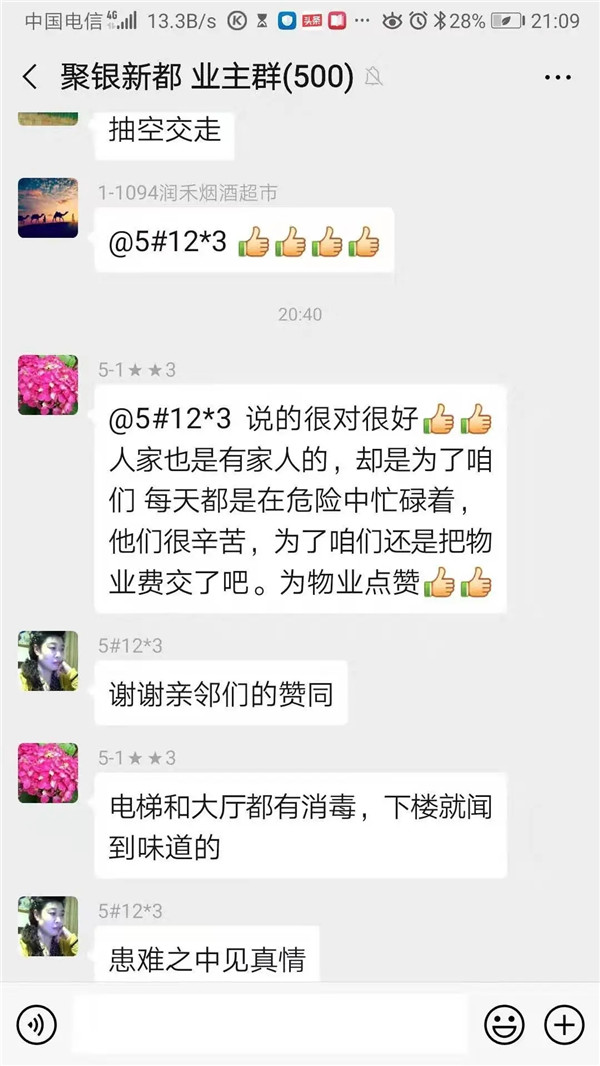Go back from the group chat
600x1066 pixels.
tap(30, 77)
